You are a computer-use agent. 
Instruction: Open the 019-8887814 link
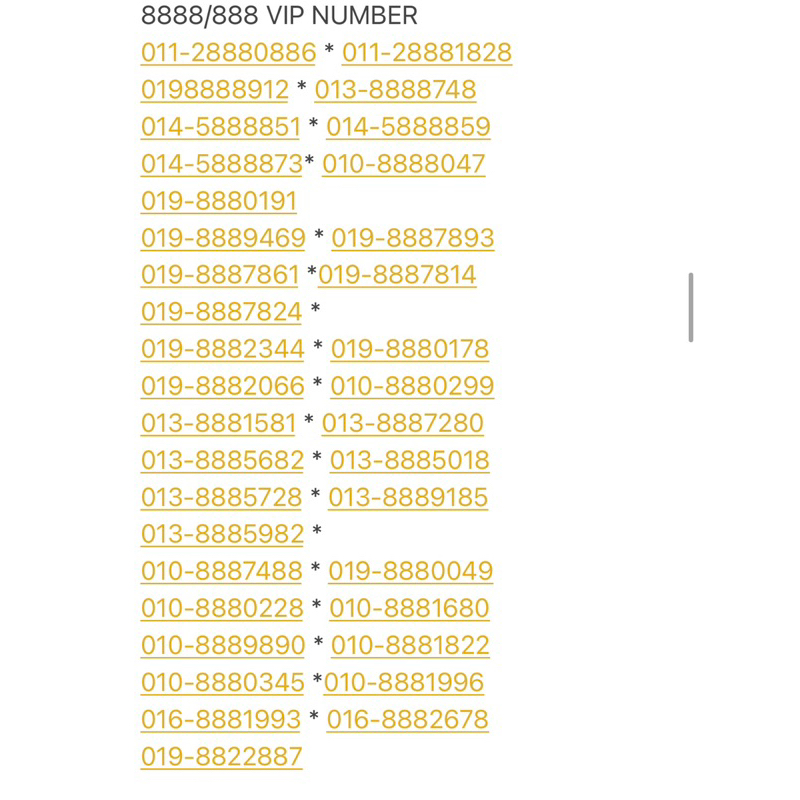pos(397,275)
